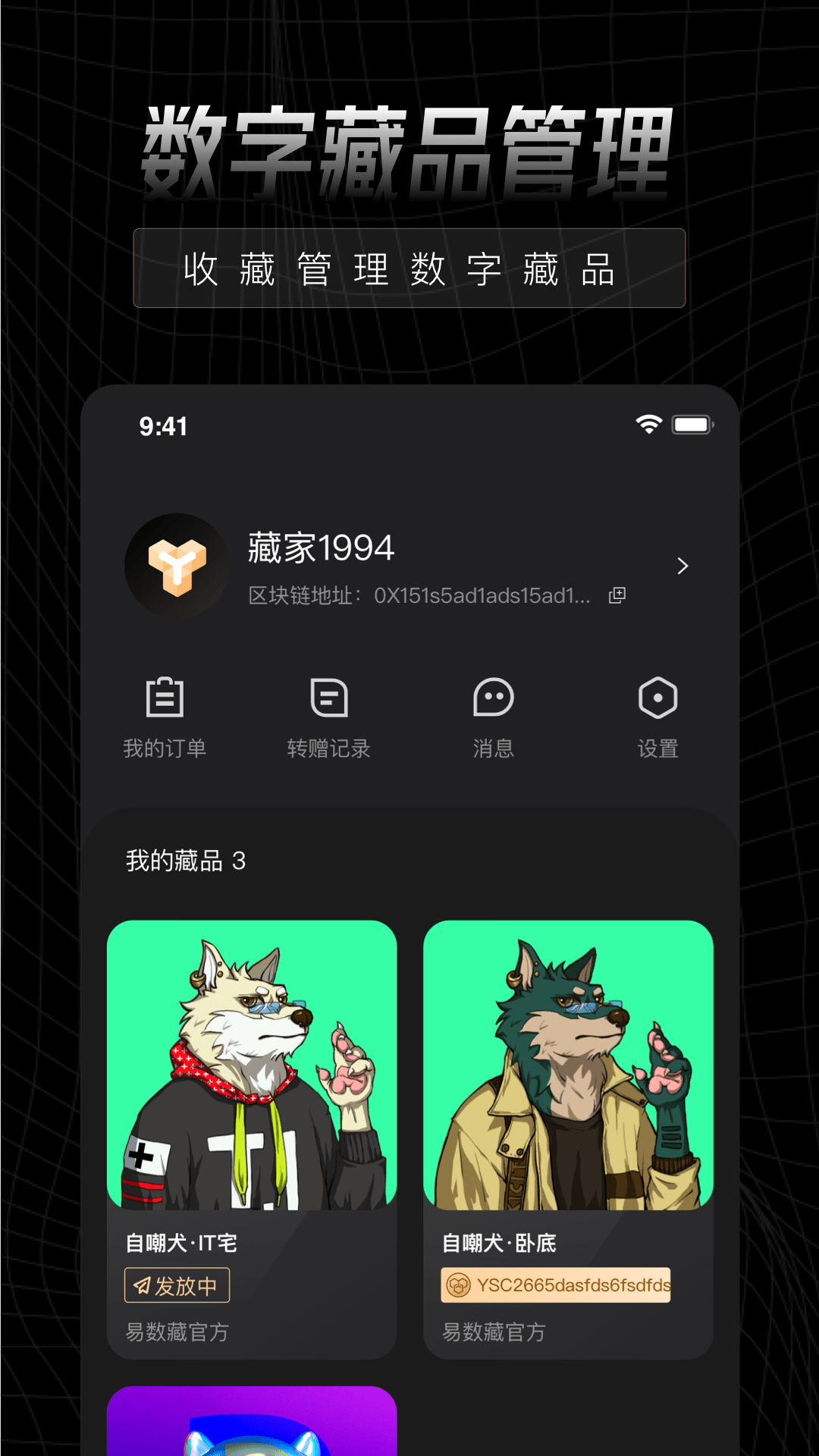Toggle the 发放中 status badge

click(x=177, y=1285)
